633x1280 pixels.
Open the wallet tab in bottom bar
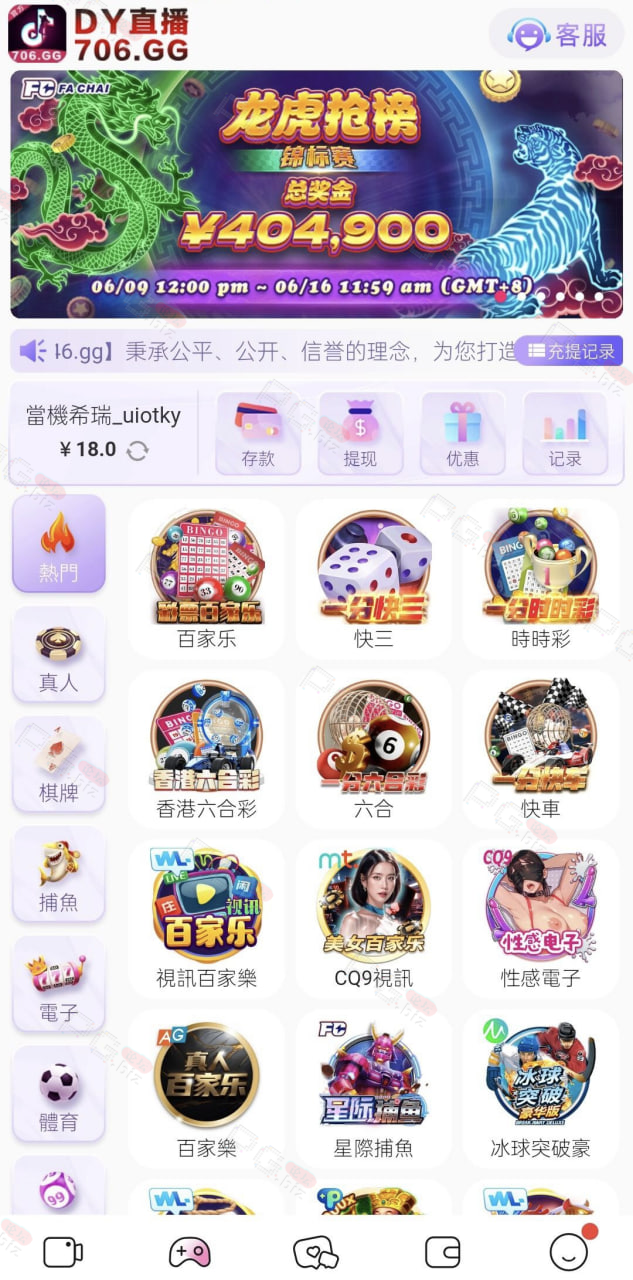442,1251
